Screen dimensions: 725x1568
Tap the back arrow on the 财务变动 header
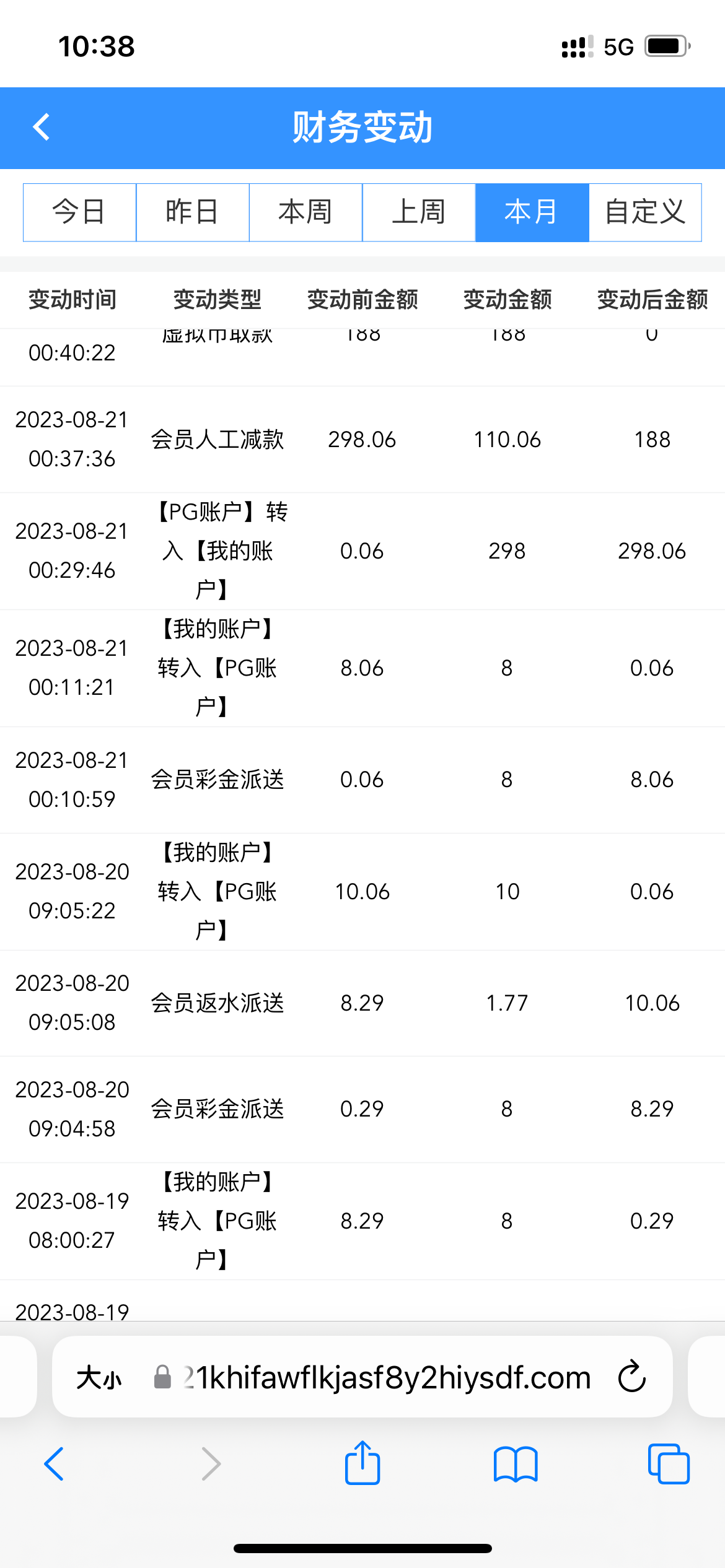point(41,127)
